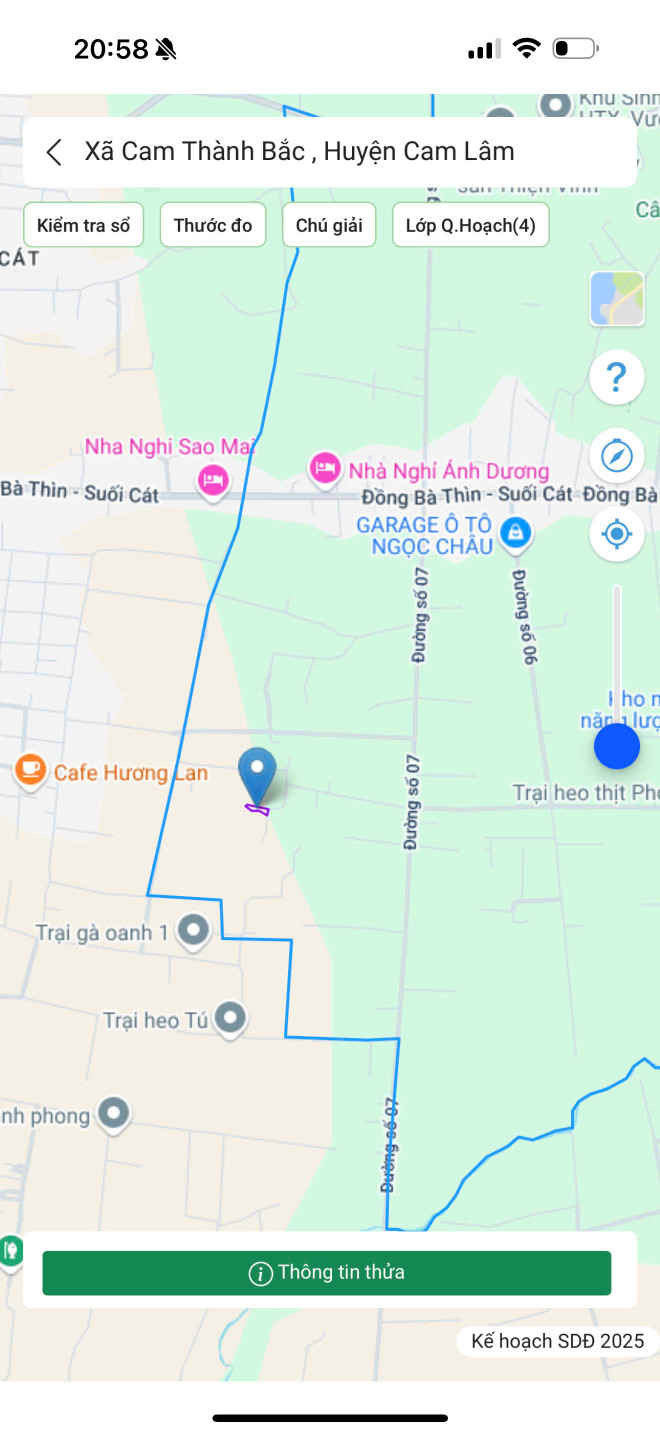The width and height of the screenshot is (660, 1434).
Task: Tap the blue opacity slider handle
Action: point(617,747)
